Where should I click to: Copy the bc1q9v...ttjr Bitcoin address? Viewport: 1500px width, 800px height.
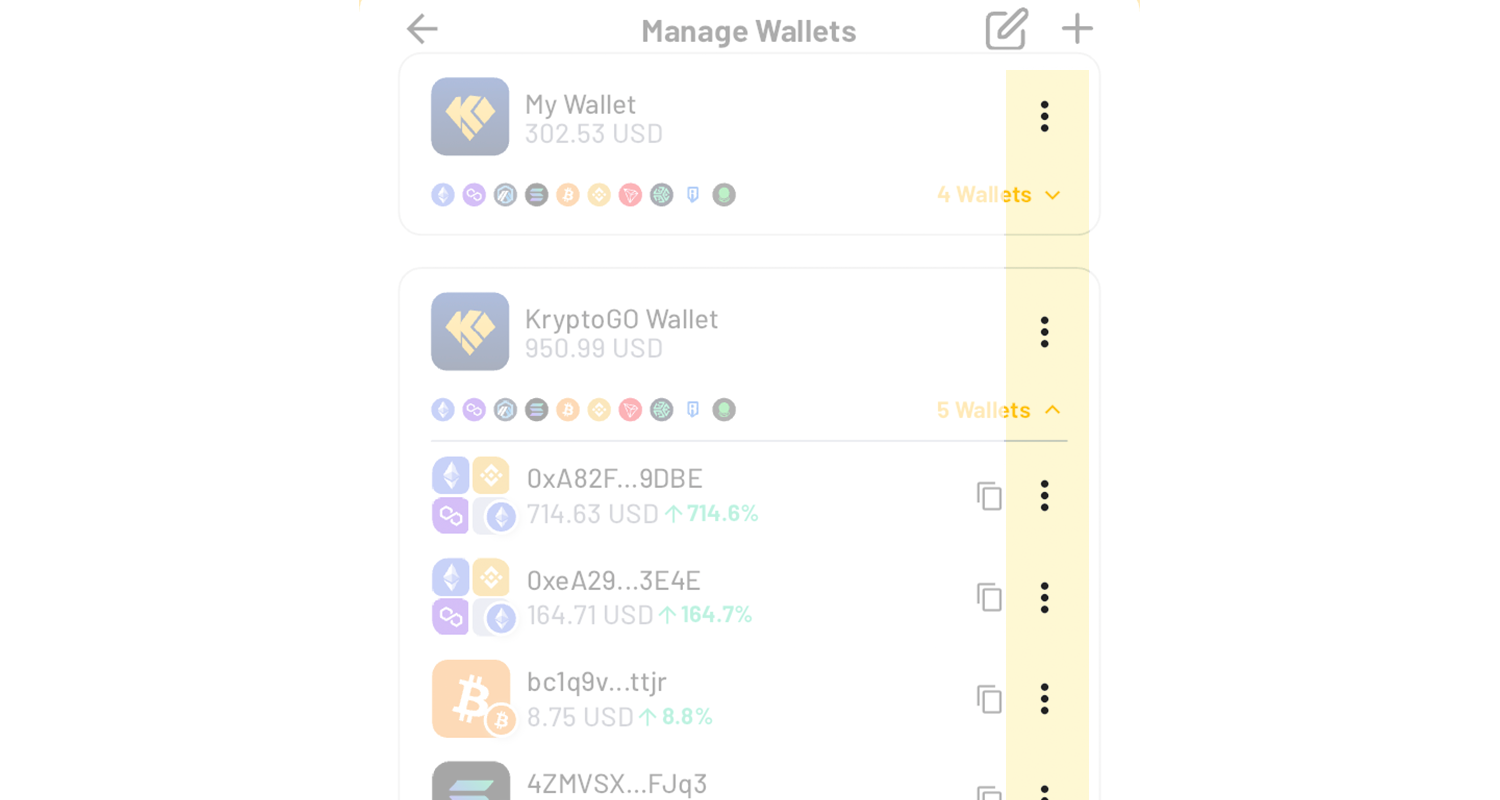click(x=989, y=699)
